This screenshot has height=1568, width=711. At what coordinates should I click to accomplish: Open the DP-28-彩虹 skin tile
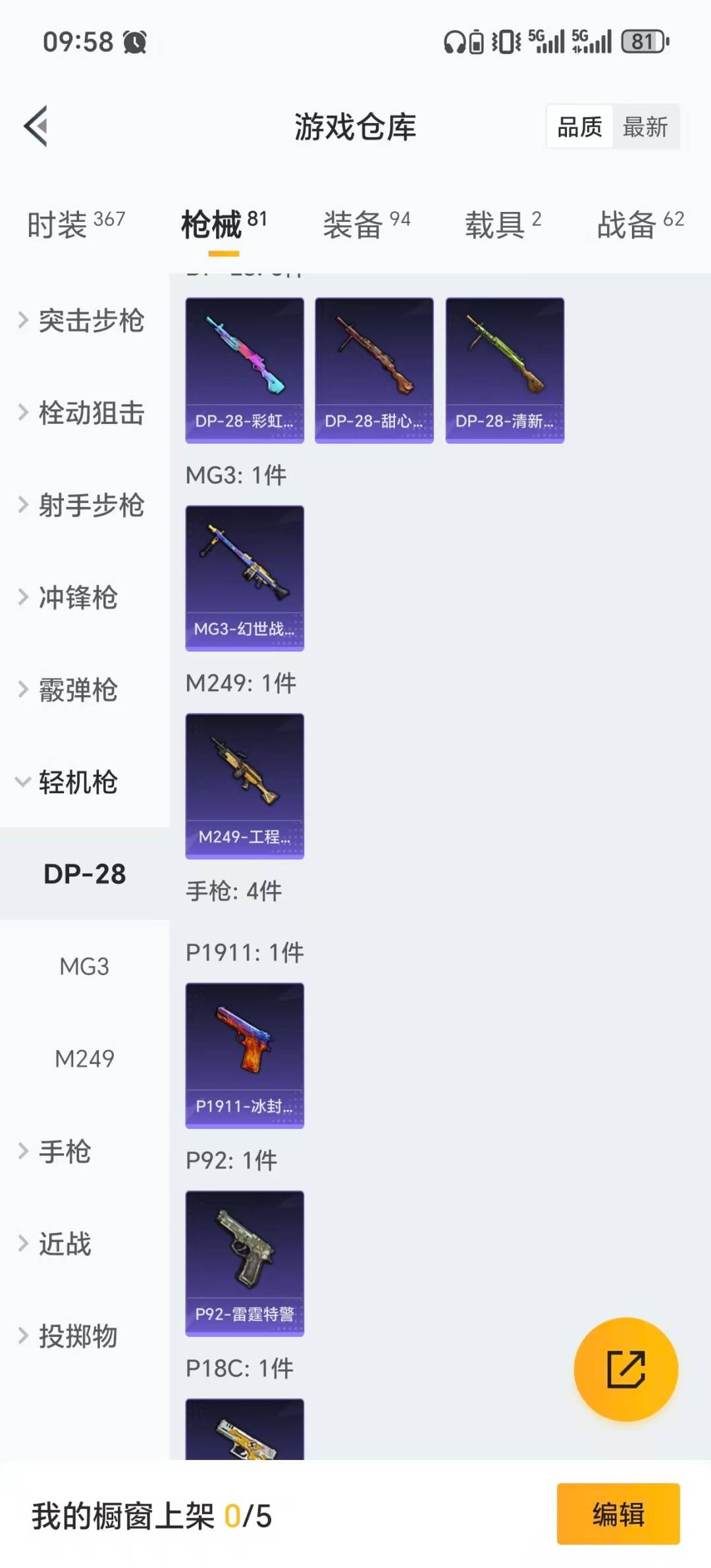244,370
